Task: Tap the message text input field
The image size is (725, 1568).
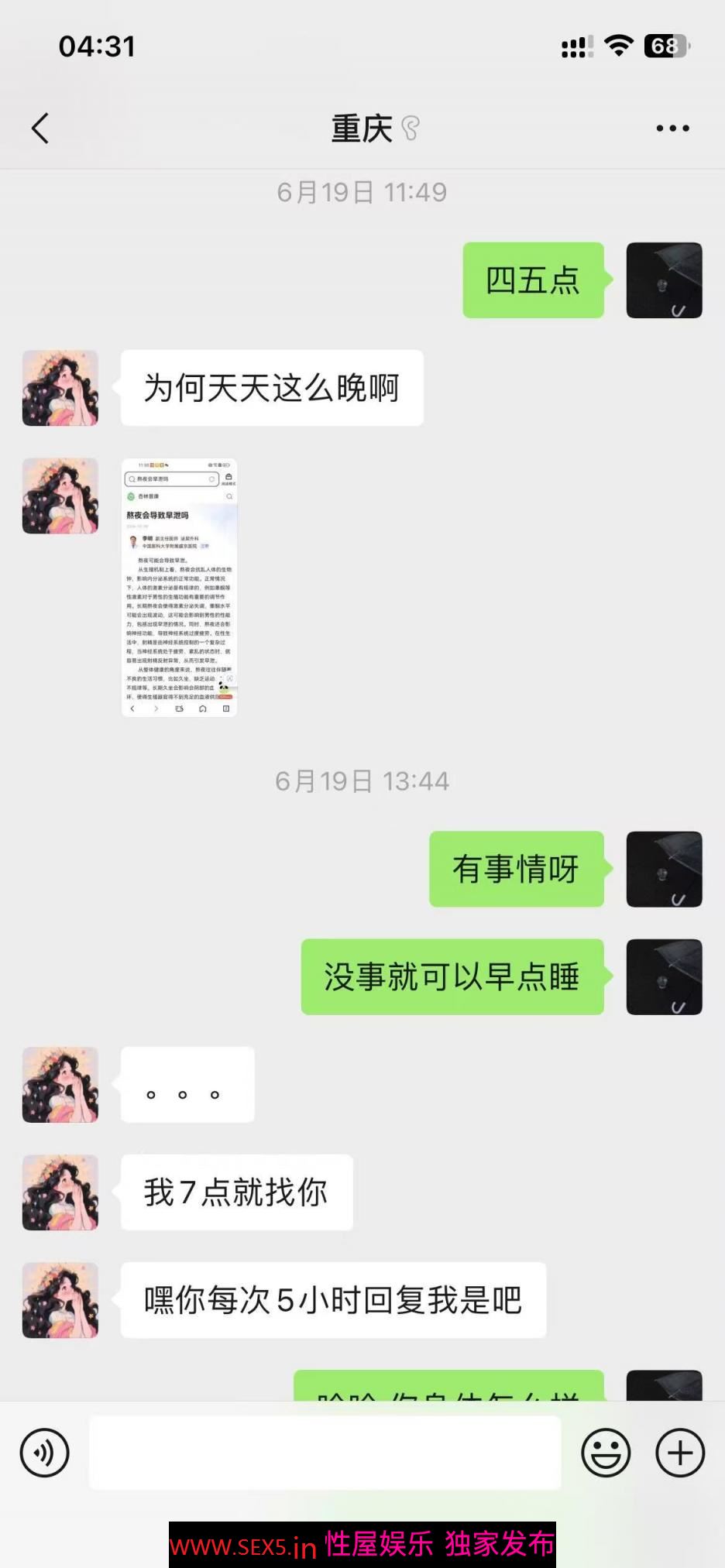Action: pos(325,1453)
